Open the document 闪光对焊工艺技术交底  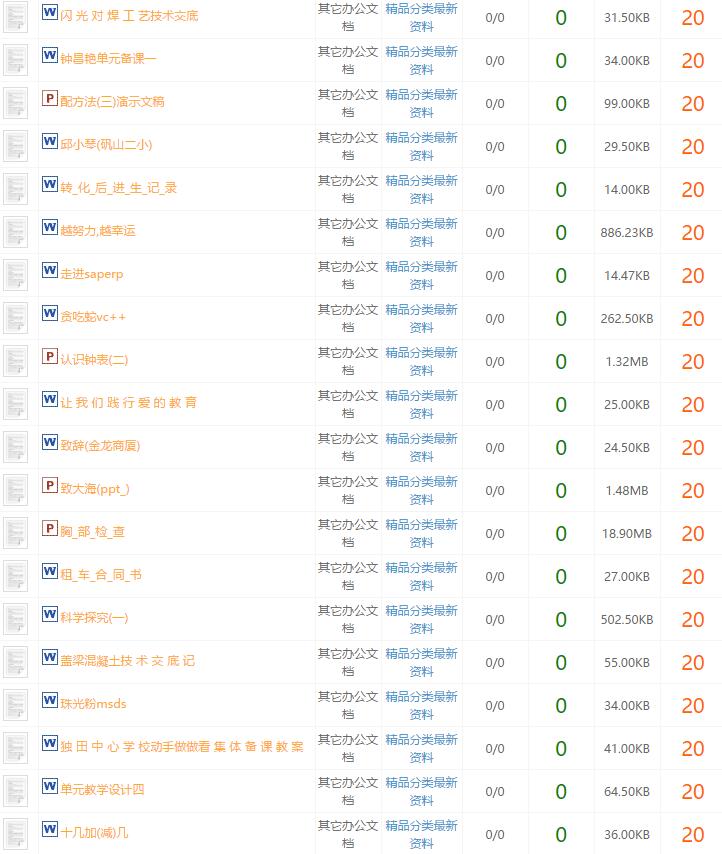pyautogui.click(x=129, y=16)
